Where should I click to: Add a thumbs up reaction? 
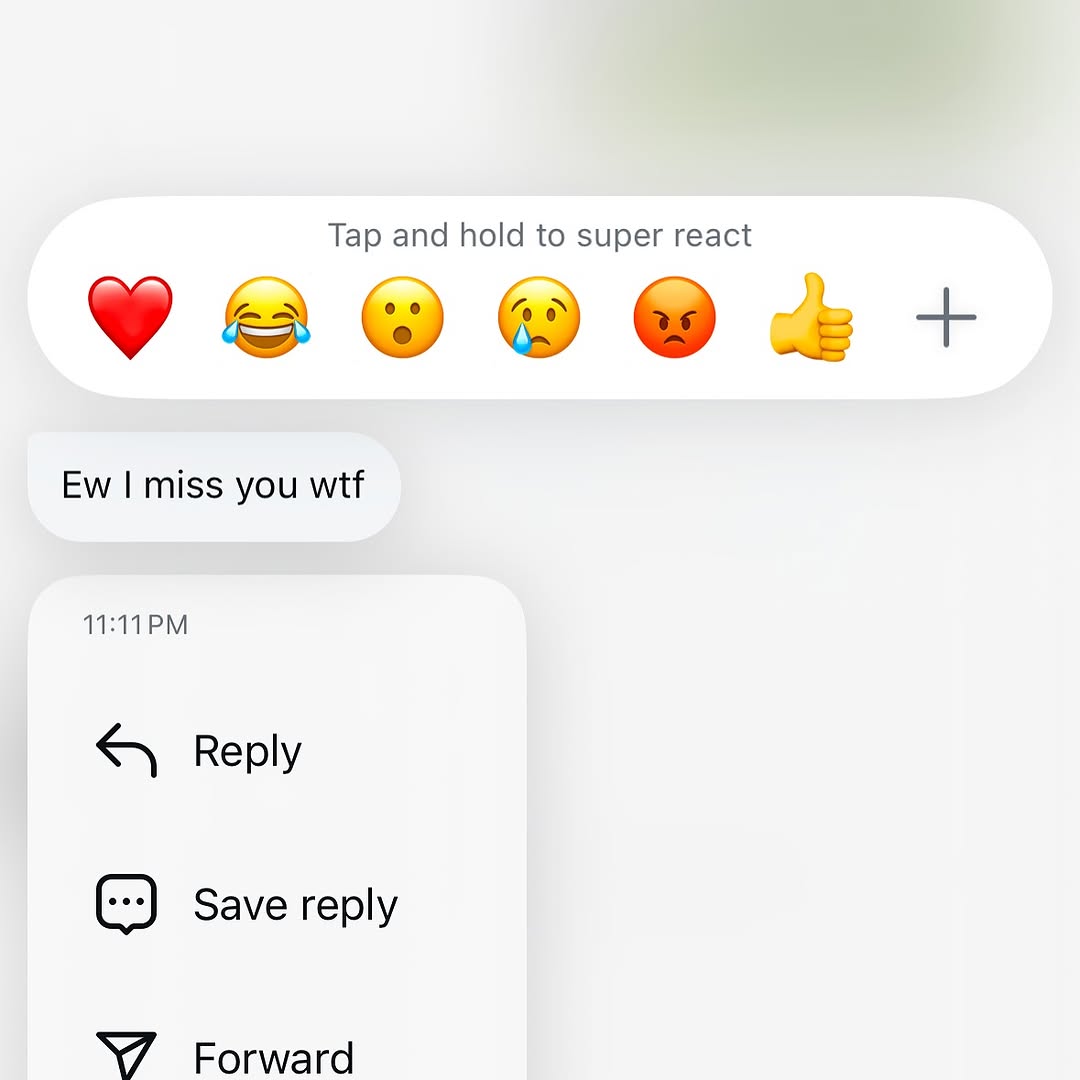pos(811,317)
